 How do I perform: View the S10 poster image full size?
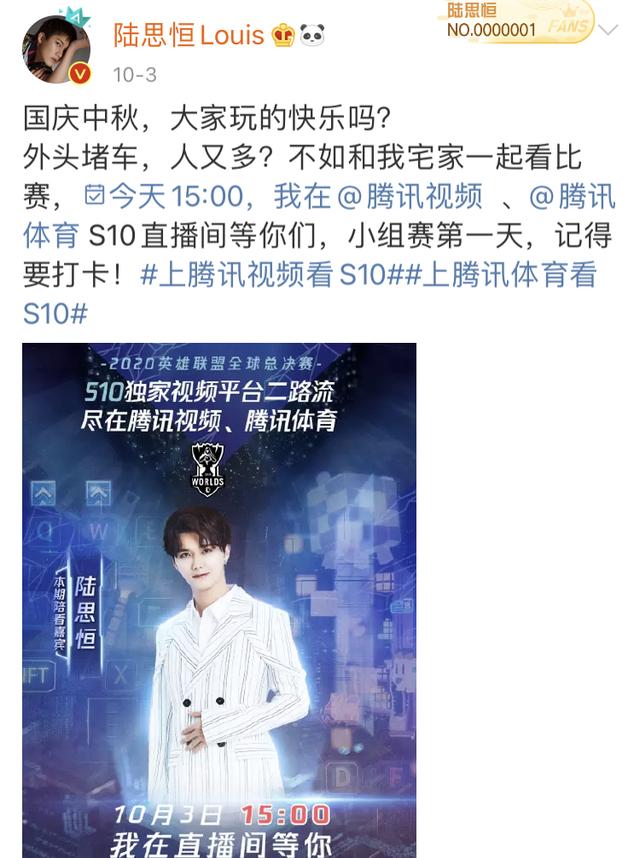click(x=219, y=599)
